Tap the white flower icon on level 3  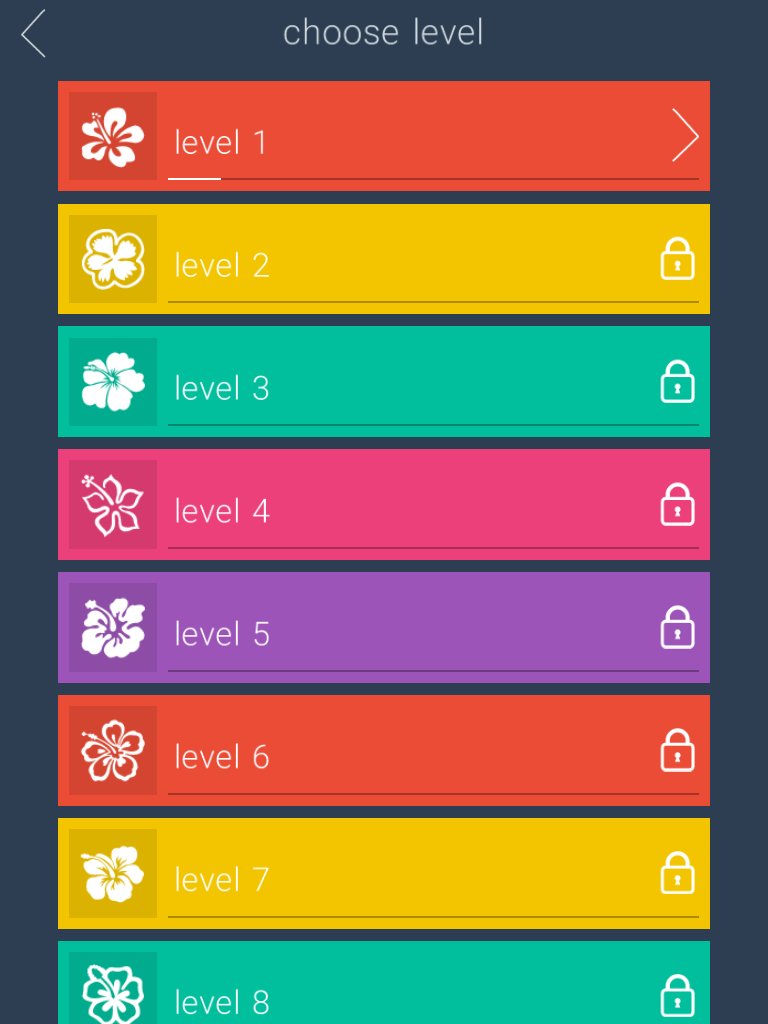[x=112, y=381]
